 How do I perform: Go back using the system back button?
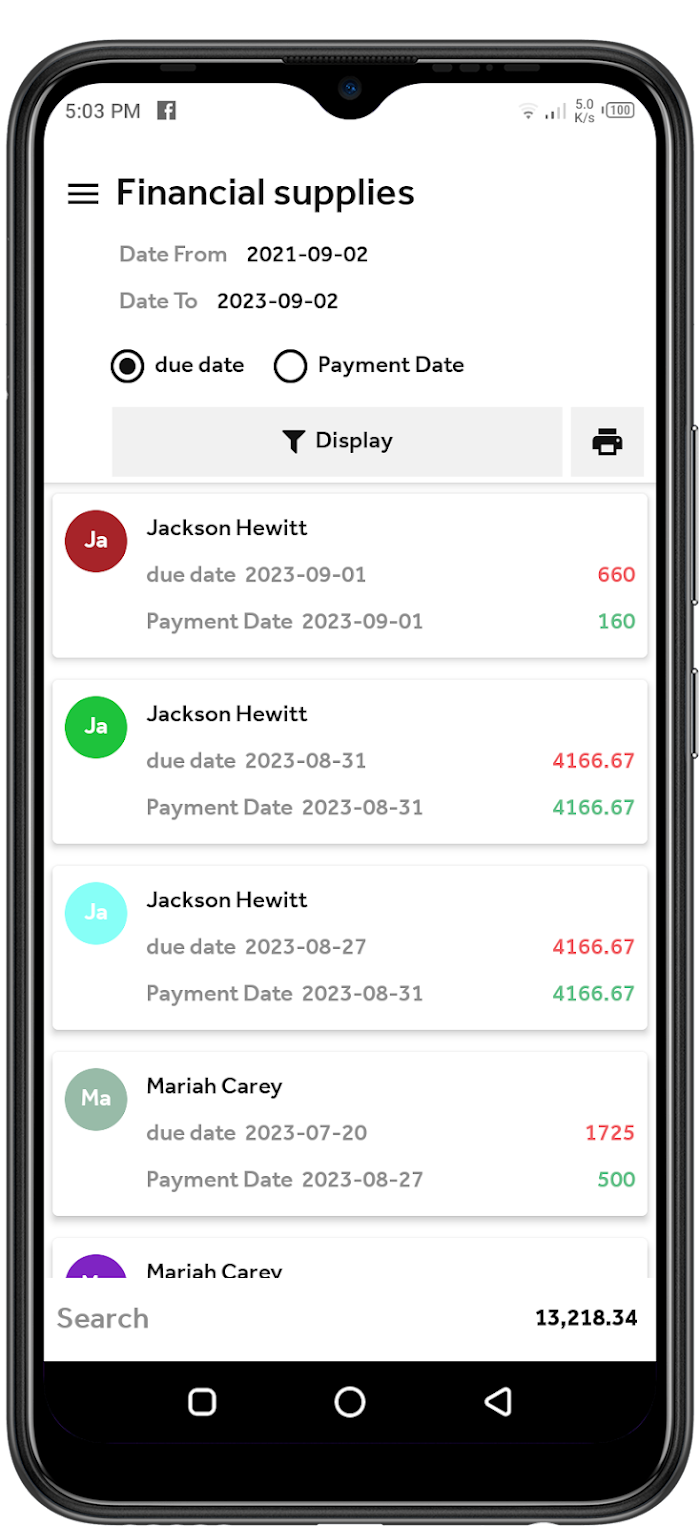coord(497,1401)
